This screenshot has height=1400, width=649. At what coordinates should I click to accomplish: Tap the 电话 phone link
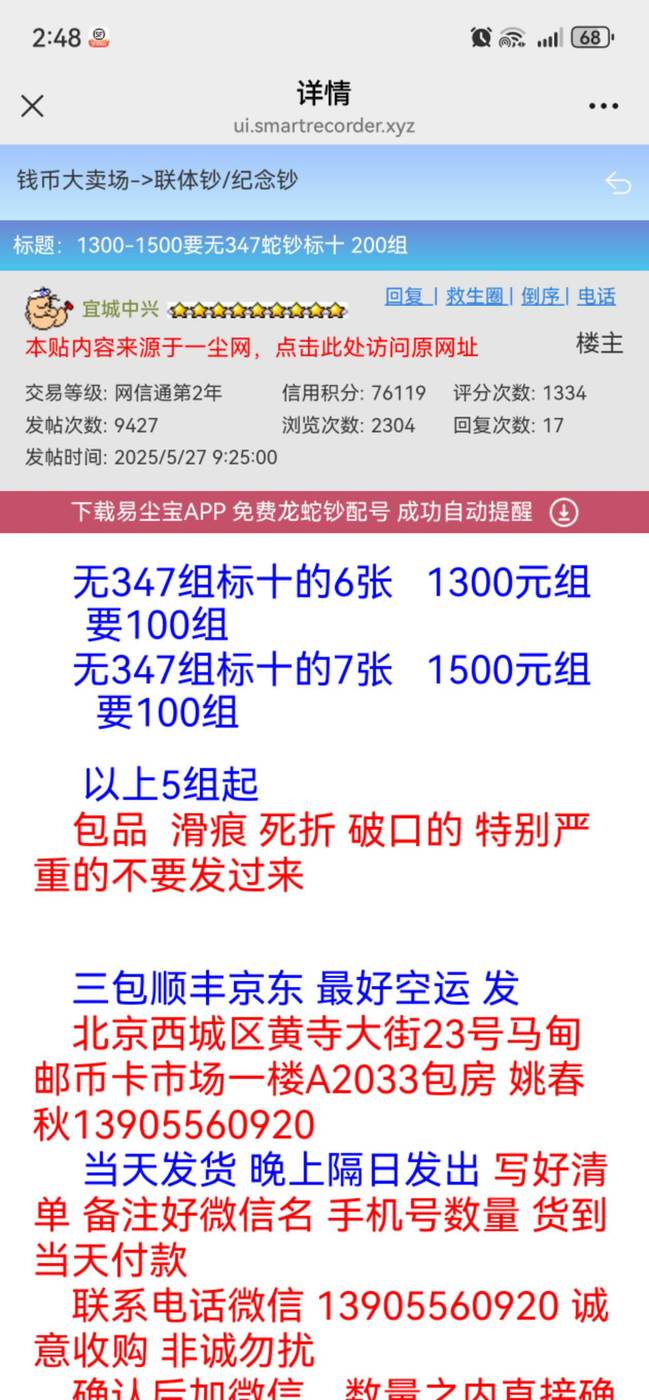597,296
